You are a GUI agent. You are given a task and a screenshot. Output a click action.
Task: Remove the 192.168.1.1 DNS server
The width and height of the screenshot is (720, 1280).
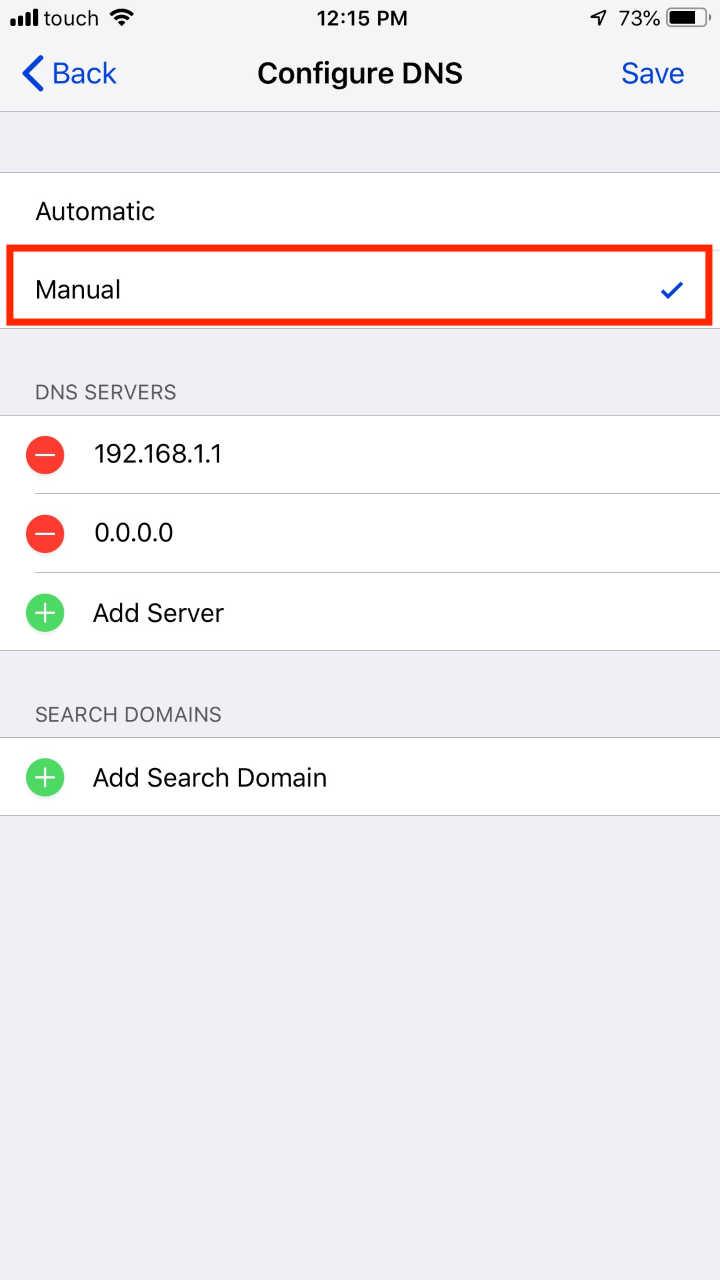tap(45, 455)
